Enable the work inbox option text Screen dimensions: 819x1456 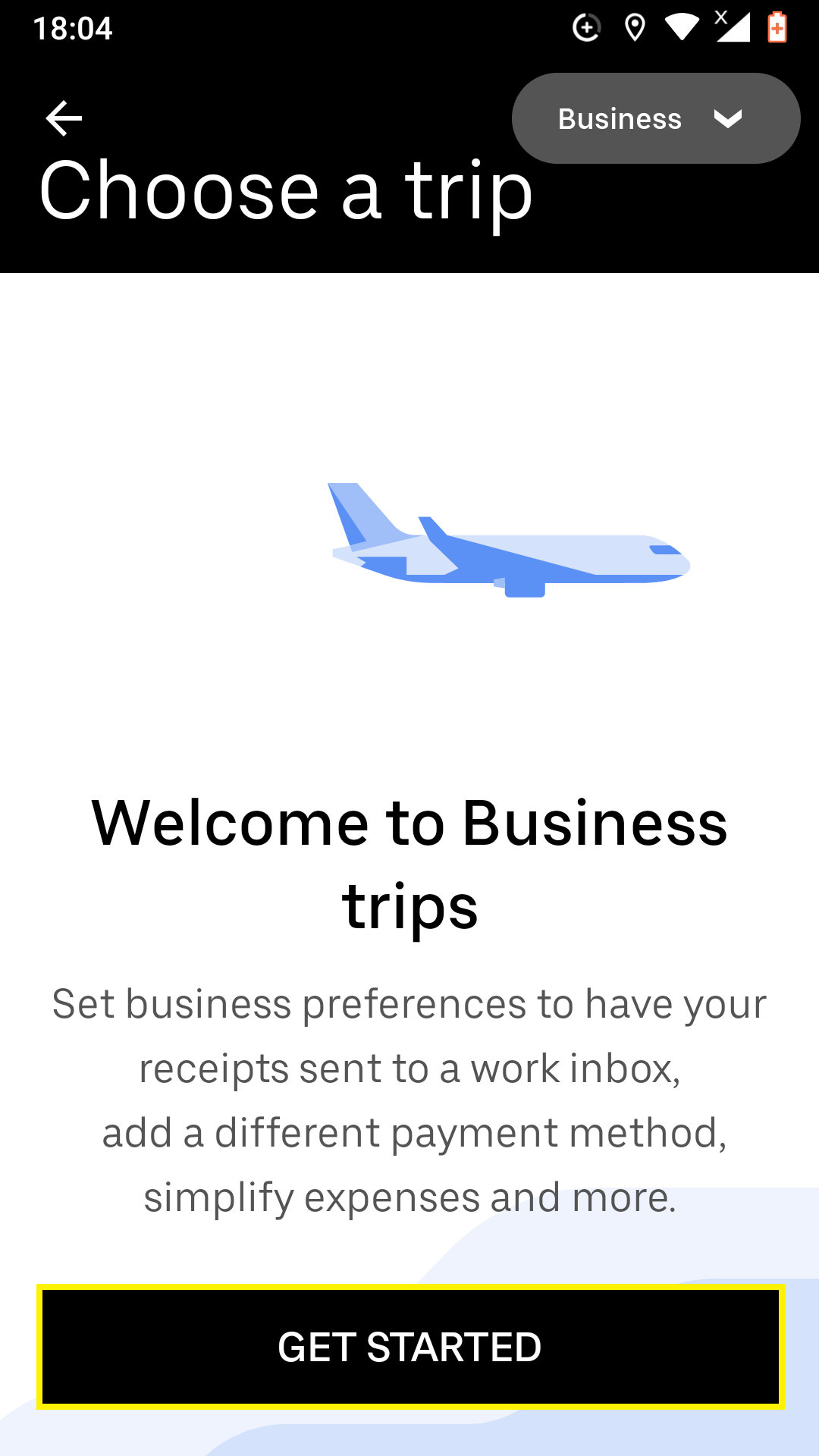pyautogui.click(x=409, y=1068)
